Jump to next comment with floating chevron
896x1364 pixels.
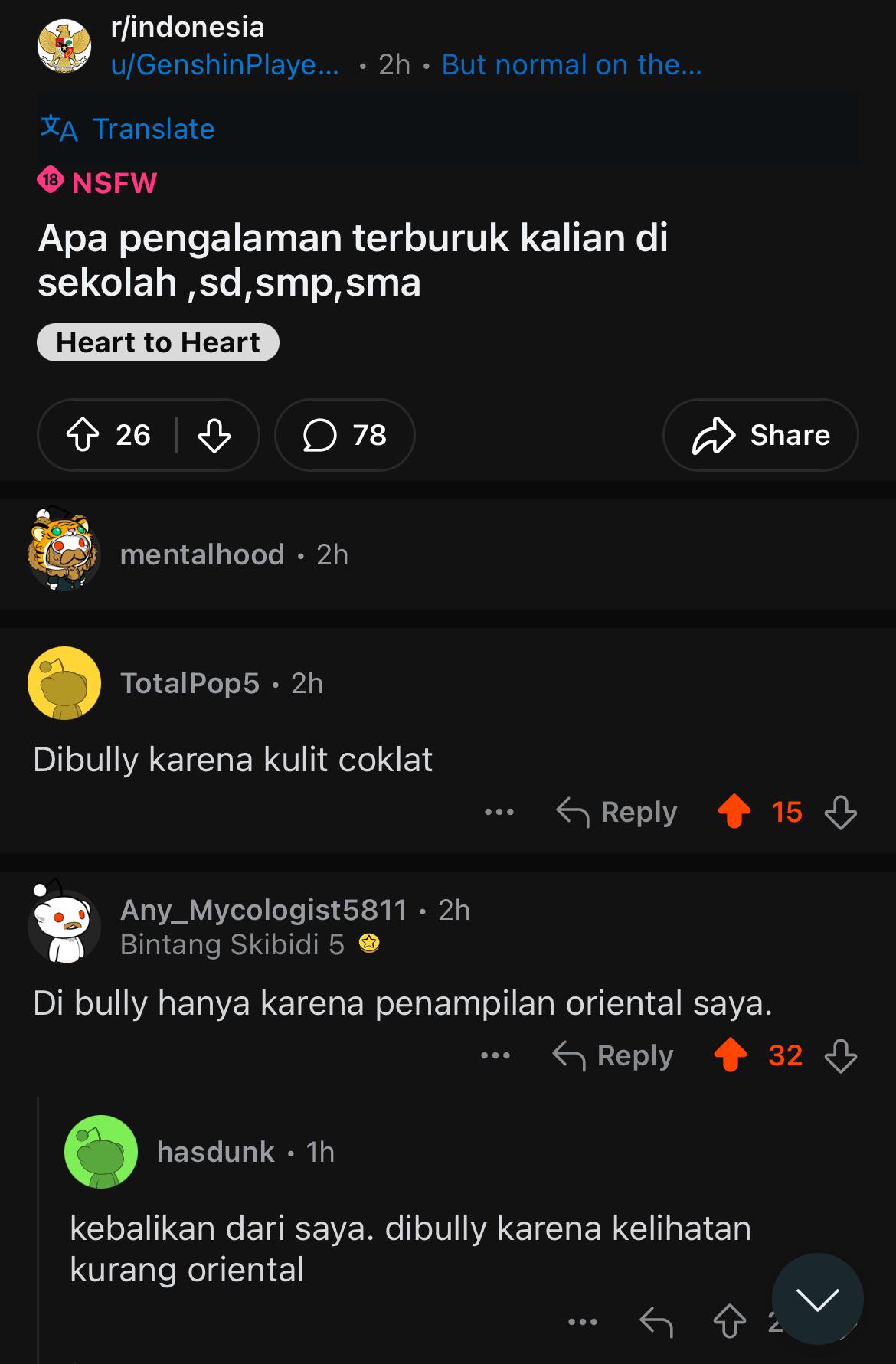[817, 1299]
